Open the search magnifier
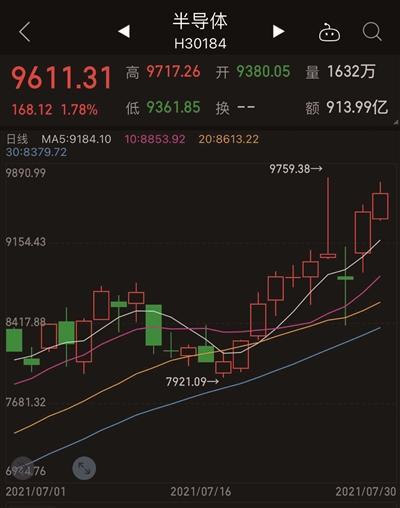 (x=372, y=32)
